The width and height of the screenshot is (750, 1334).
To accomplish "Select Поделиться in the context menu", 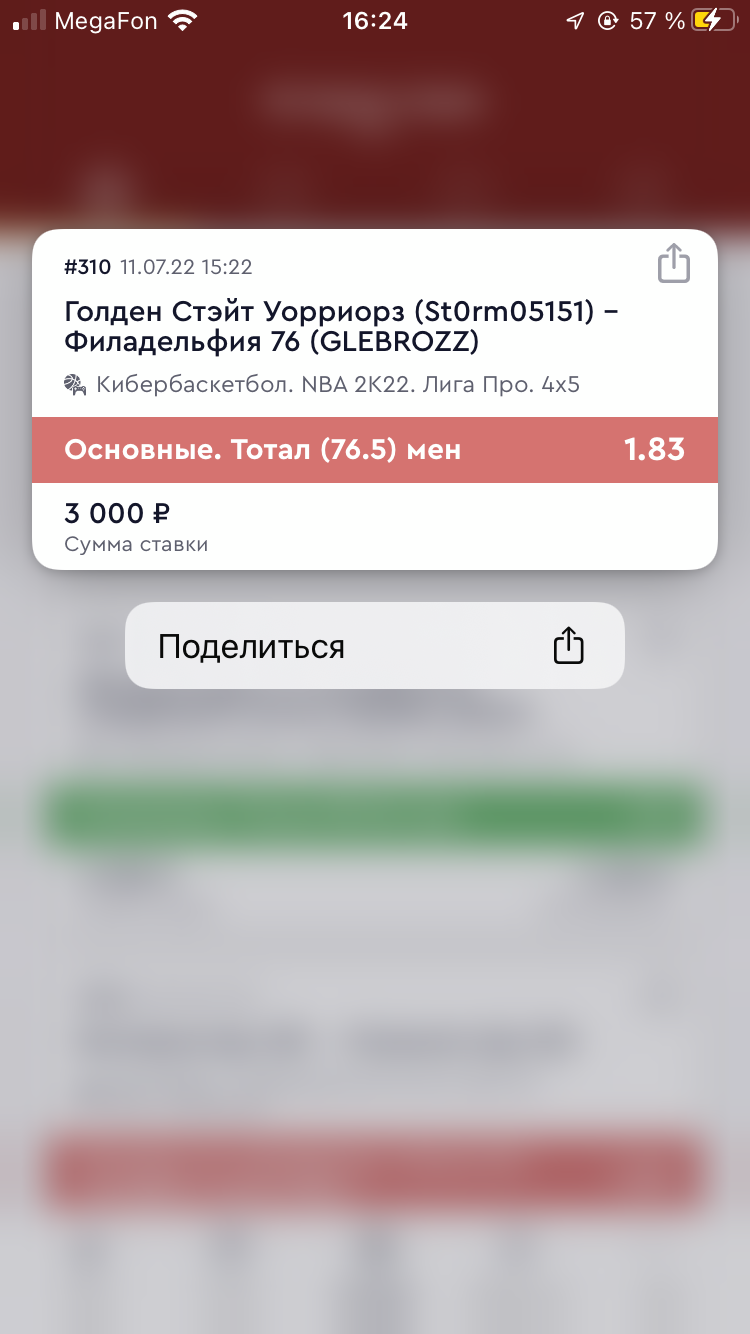I will pos(374,646).
